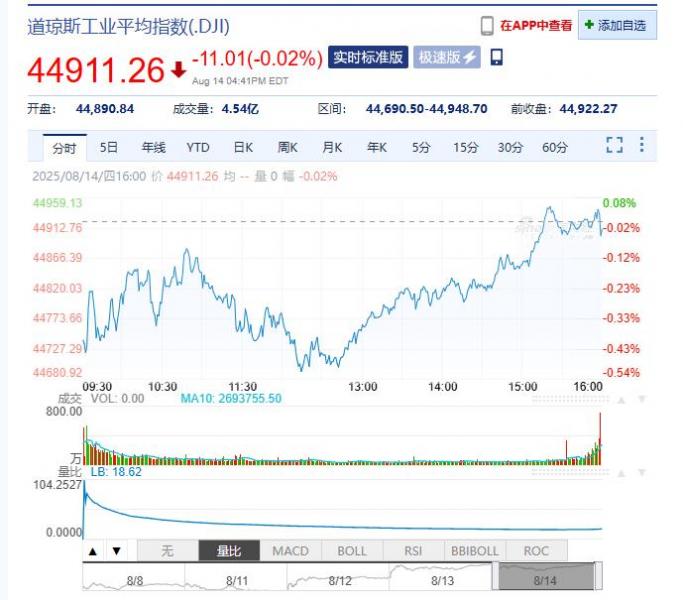Image resolution: width=683 pixels, height=600 pixels.
Task: Switch to the YTD chart
Action: tap(198, 147)
